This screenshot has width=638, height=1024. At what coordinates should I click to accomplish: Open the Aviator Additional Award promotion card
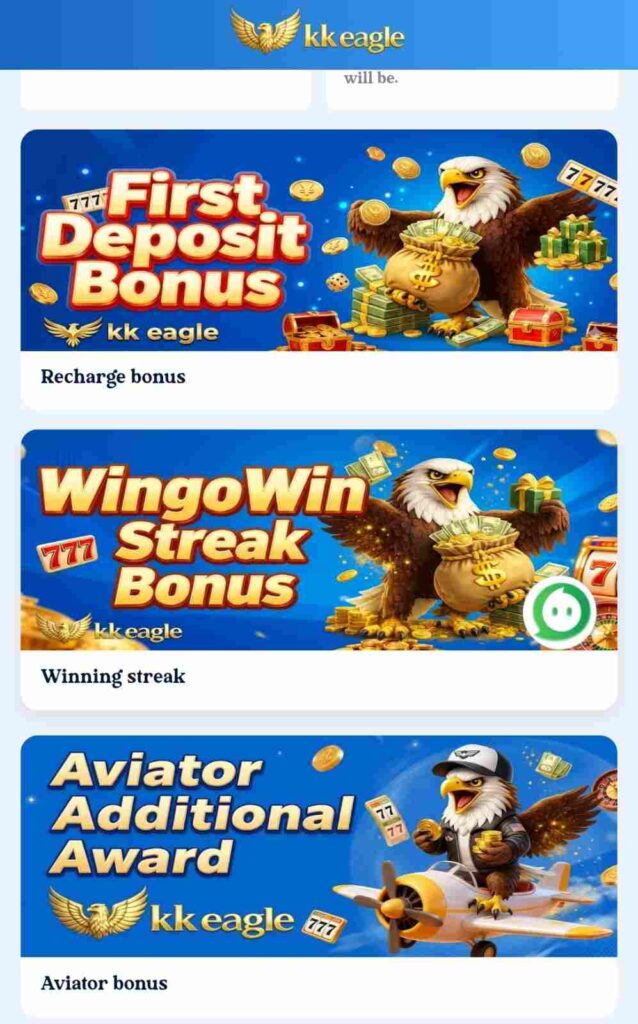pos(318,846)
